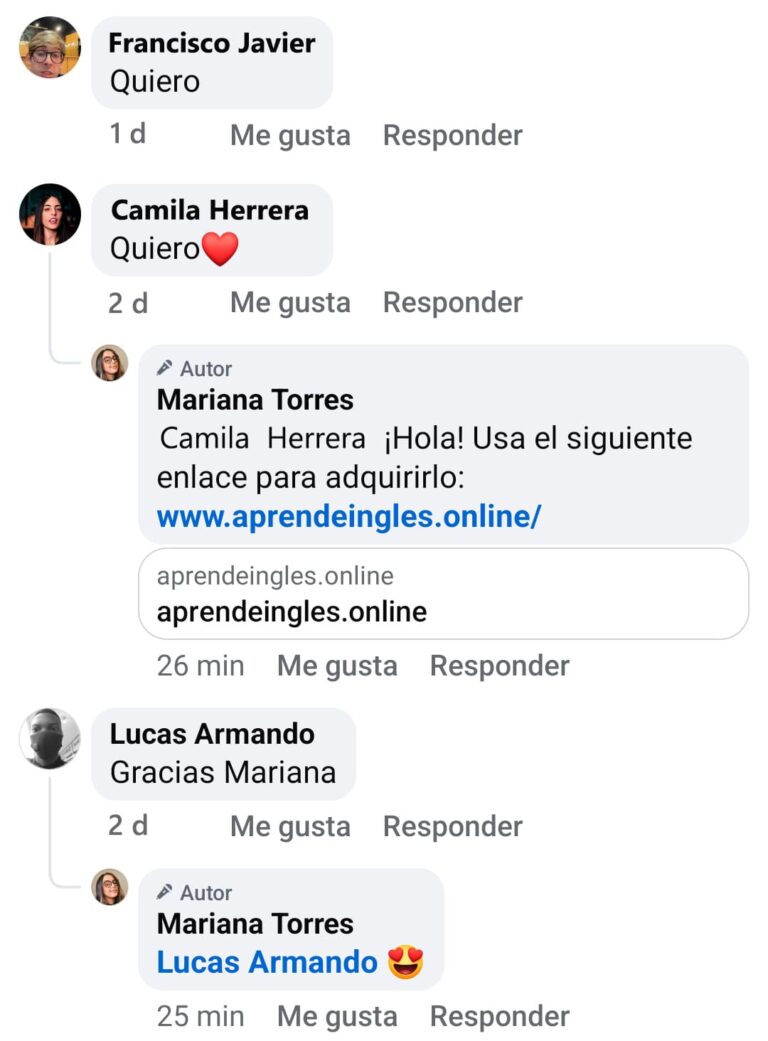Tap the blue Lucas Armando mention
Image resolution: width=768 pixels, height=1041 pixels.
(267, 962)
